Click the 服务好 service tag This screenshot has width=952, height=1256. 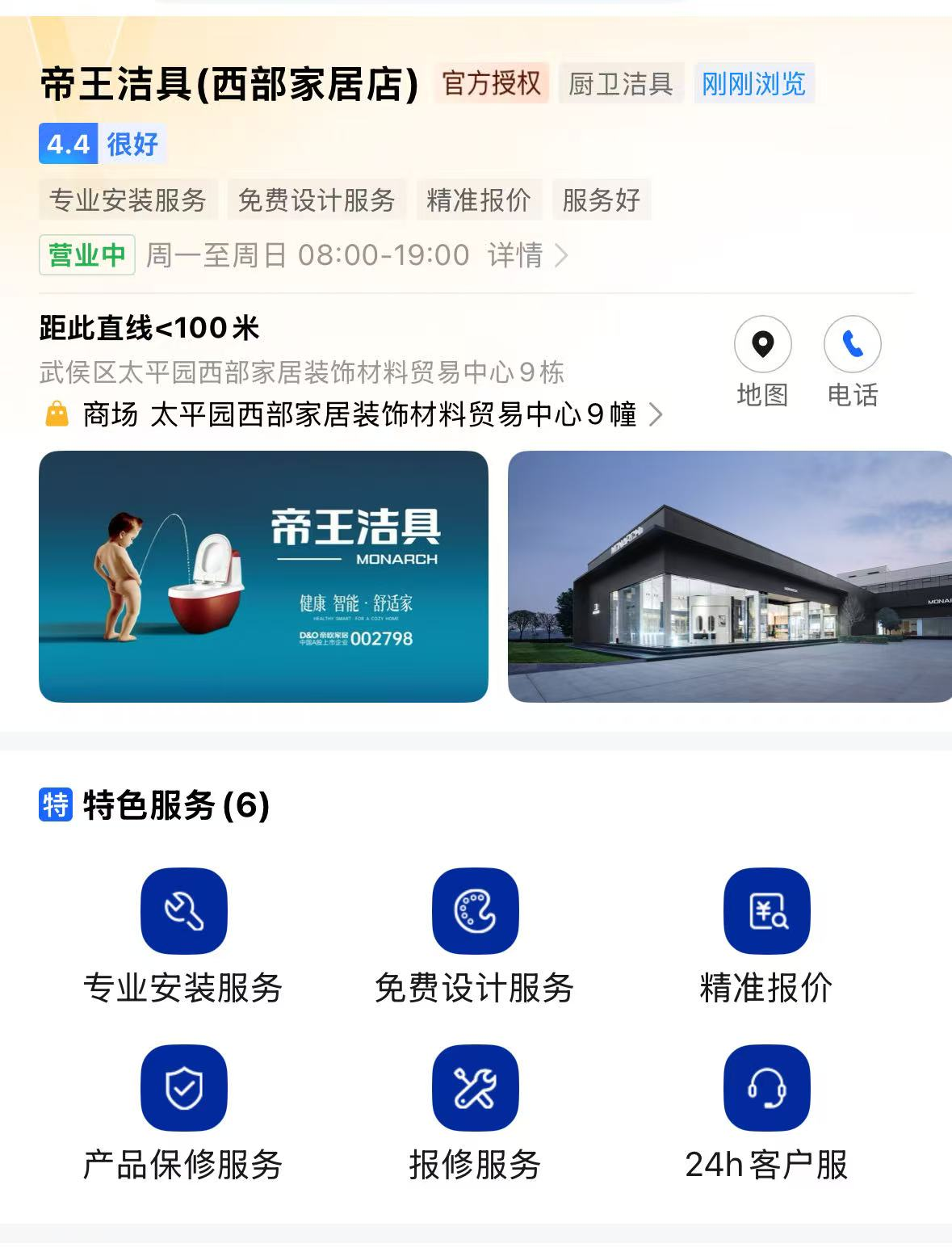click(x=600, y=199)
